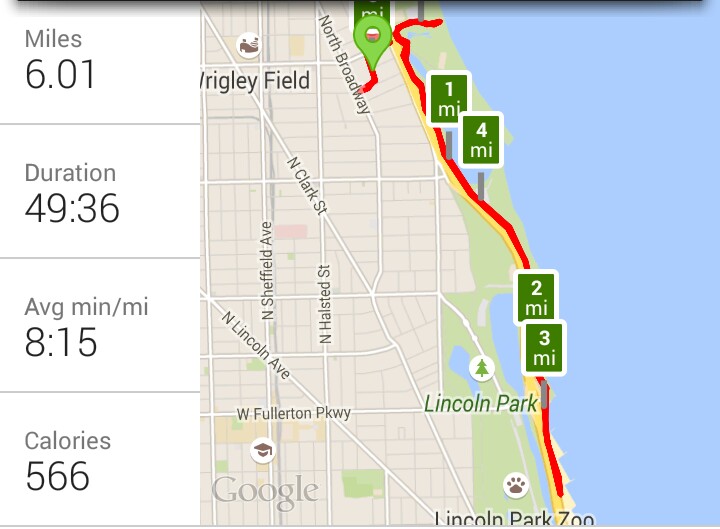The width and height of the screenshot is (720, 529).
Task: Tap the 2 mi marker on the route
Action: pos(536,296)
